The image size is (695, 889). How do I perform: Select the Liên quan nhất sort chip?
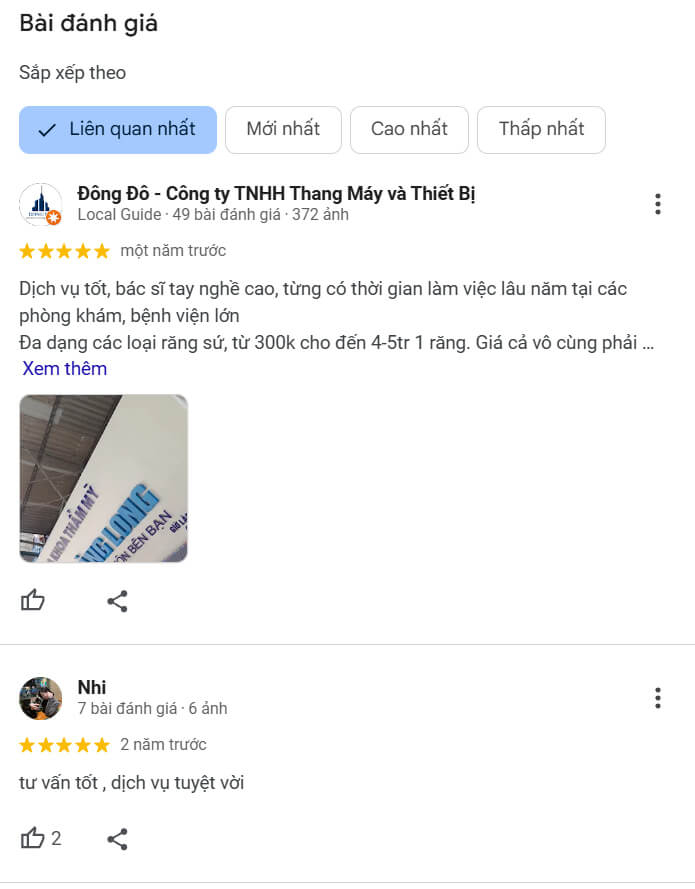(x=118, y=130)
